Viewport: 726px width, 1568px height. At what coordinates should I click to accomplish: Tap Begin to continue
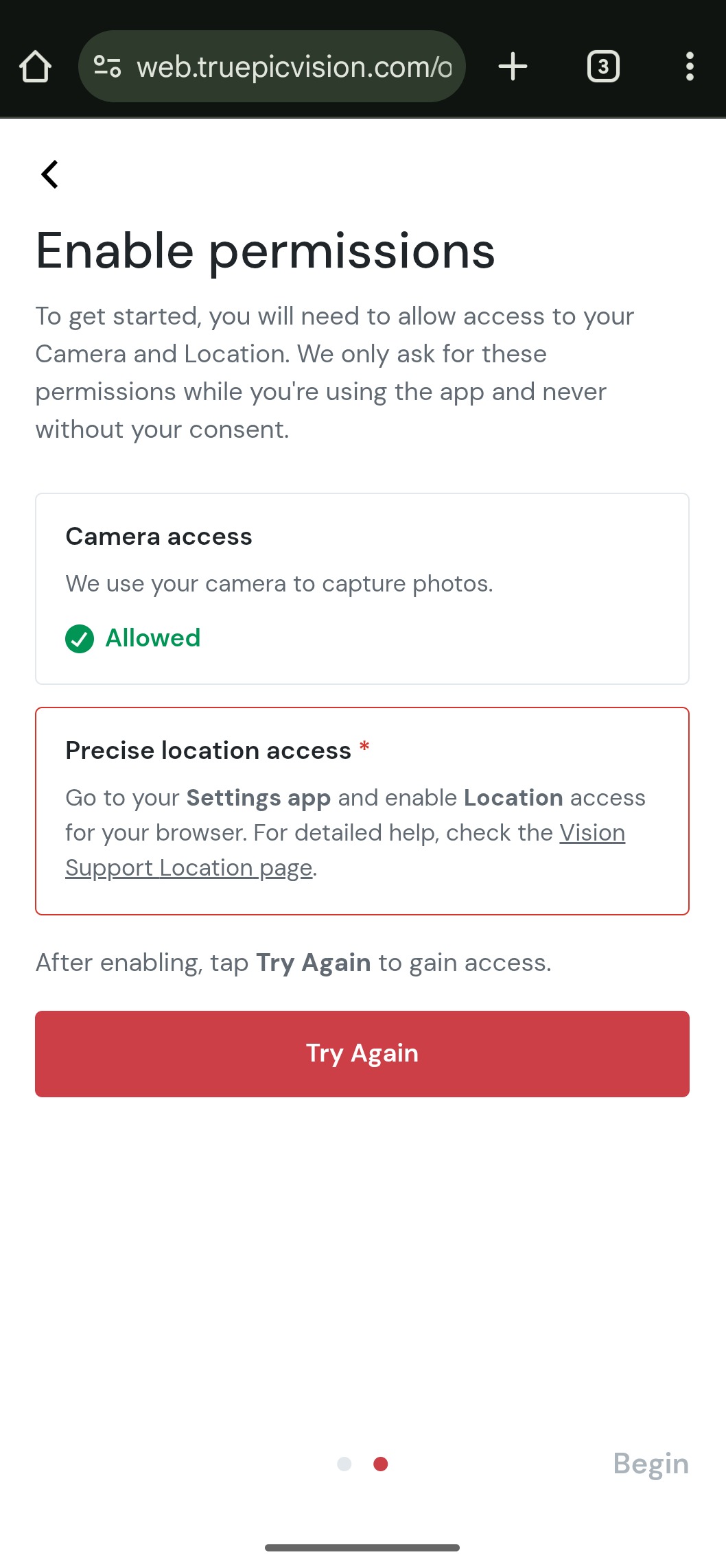tap(651, 1464)
